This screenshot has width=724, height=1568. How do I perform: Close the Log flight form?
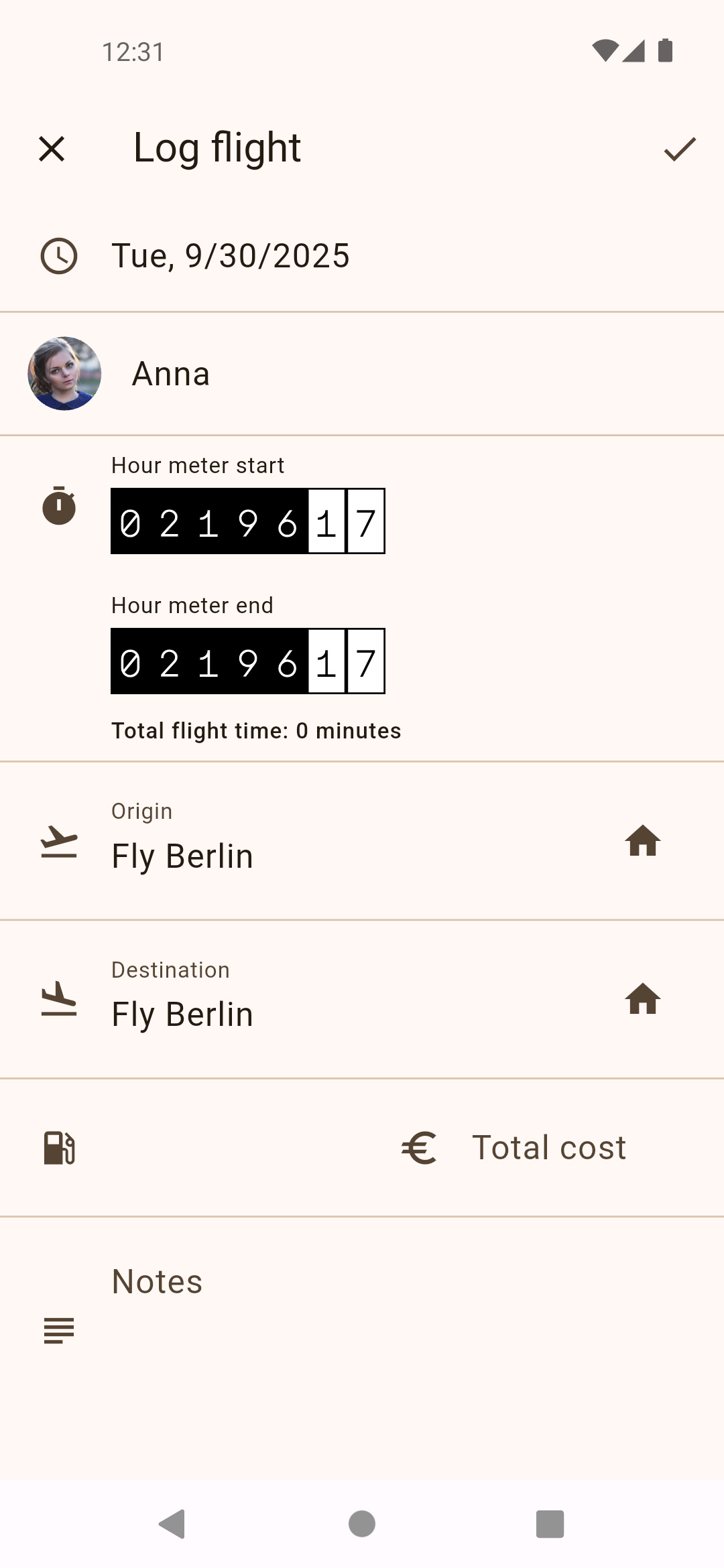click(52, 149)
